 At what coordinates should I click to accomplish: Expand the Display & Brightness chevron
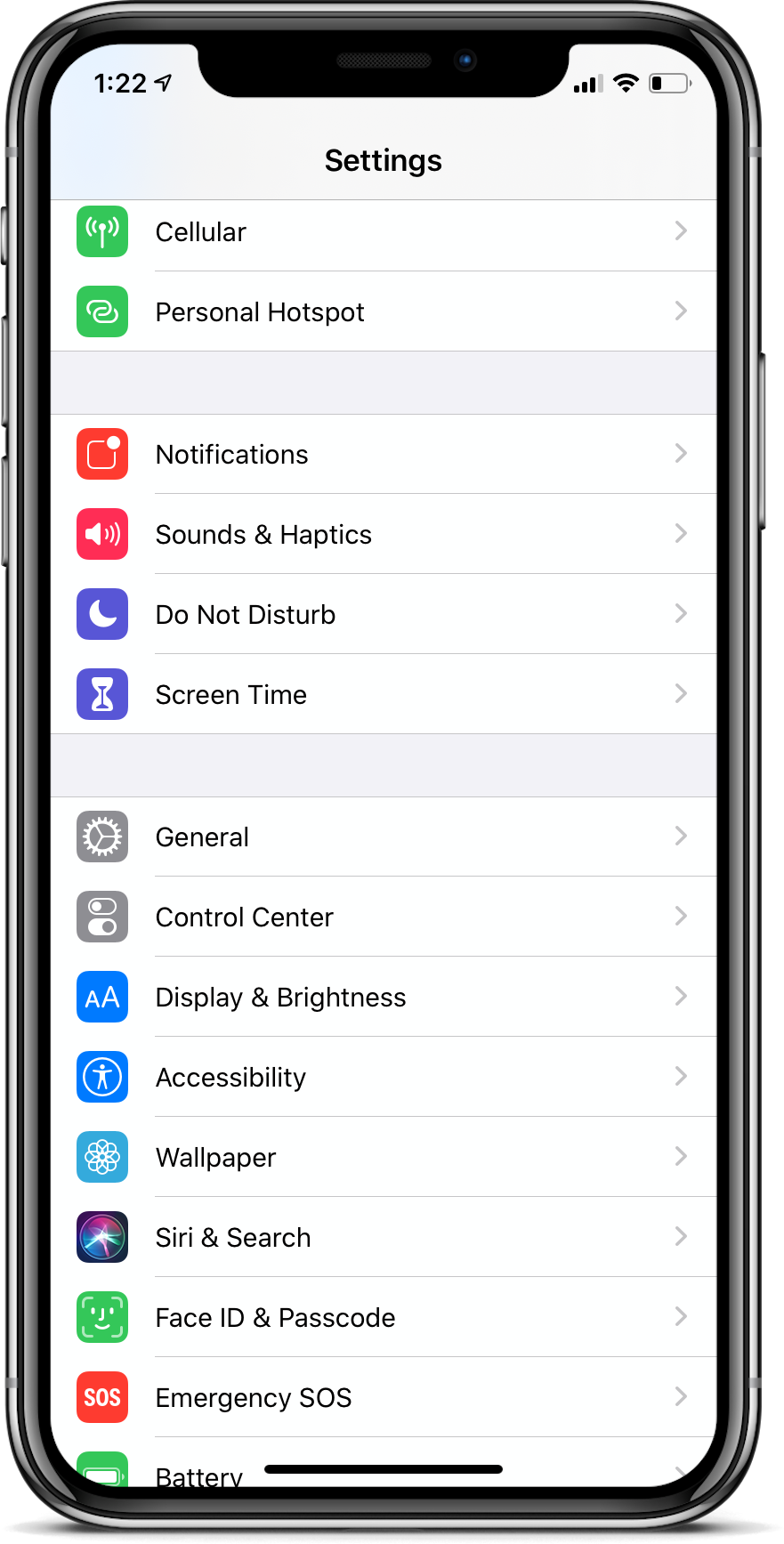(681, 997)
